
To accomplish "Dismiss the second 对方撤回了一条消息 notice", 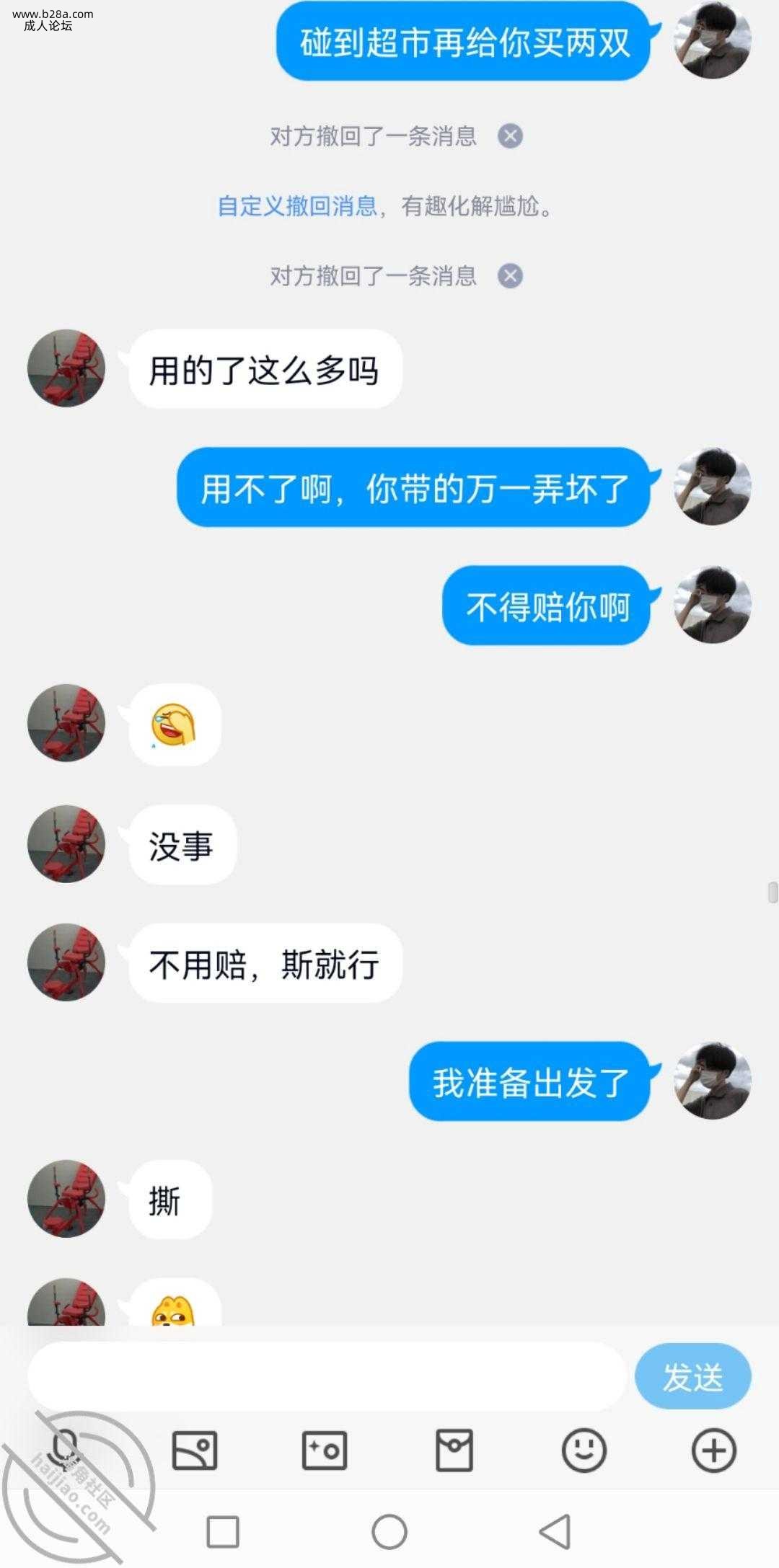I will [x=510, y=276].
